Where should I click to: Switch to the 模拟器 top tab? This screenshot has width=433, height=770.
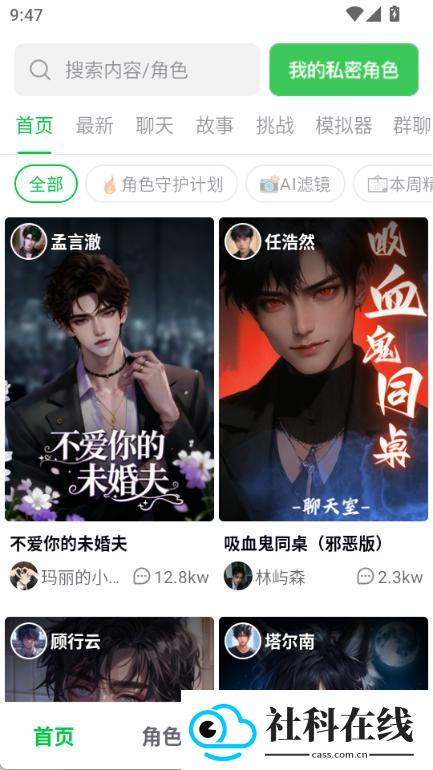pyautogui.click(x=344, y=126)
